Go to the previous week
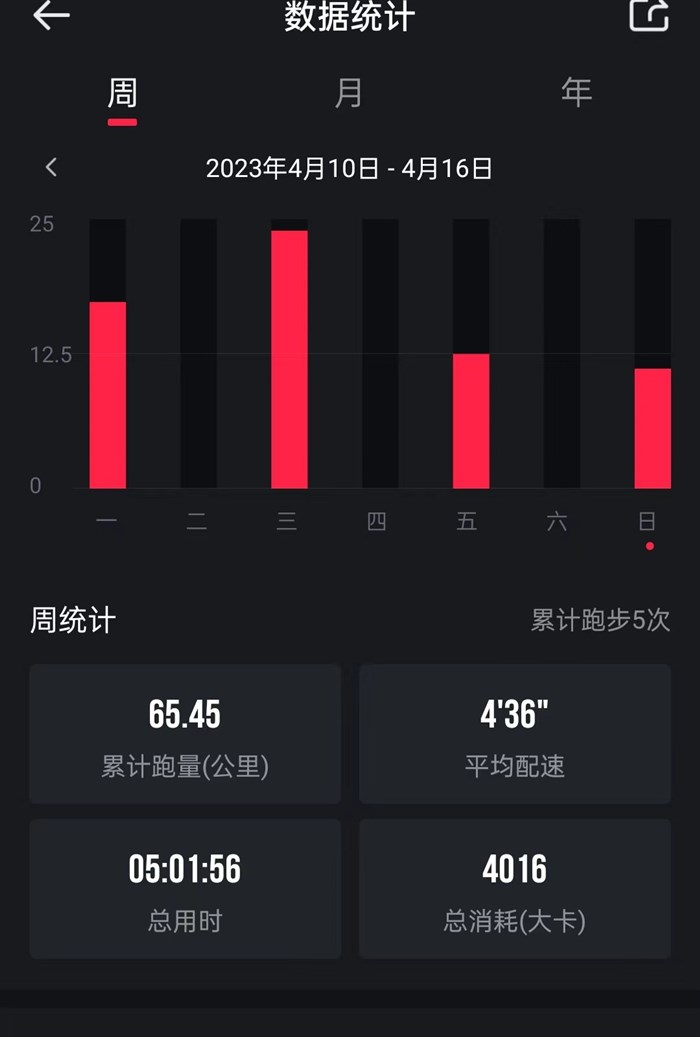The height and width of the screenshot is (1037, 700). [52, 168]
